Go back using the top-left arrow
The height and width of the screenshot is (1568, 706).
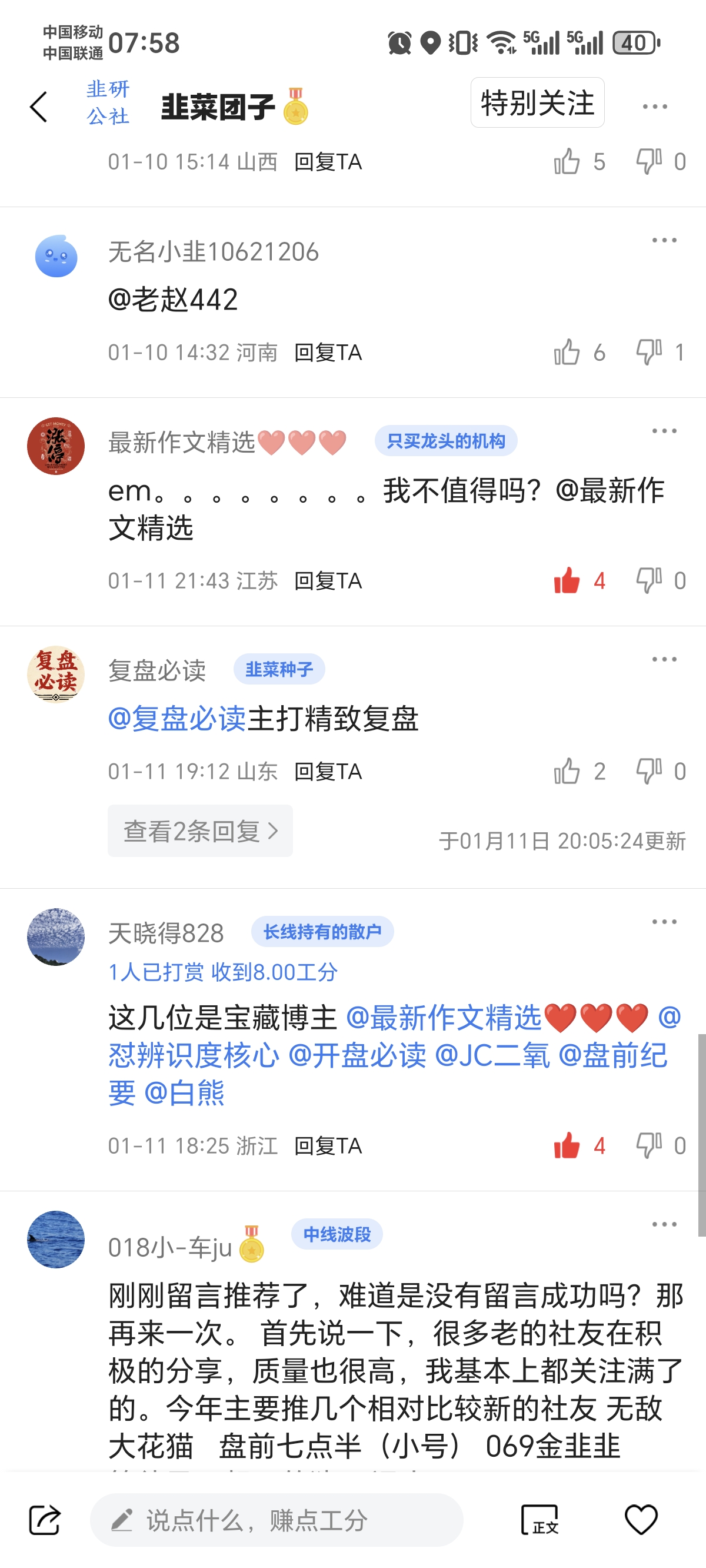point(39,107)
